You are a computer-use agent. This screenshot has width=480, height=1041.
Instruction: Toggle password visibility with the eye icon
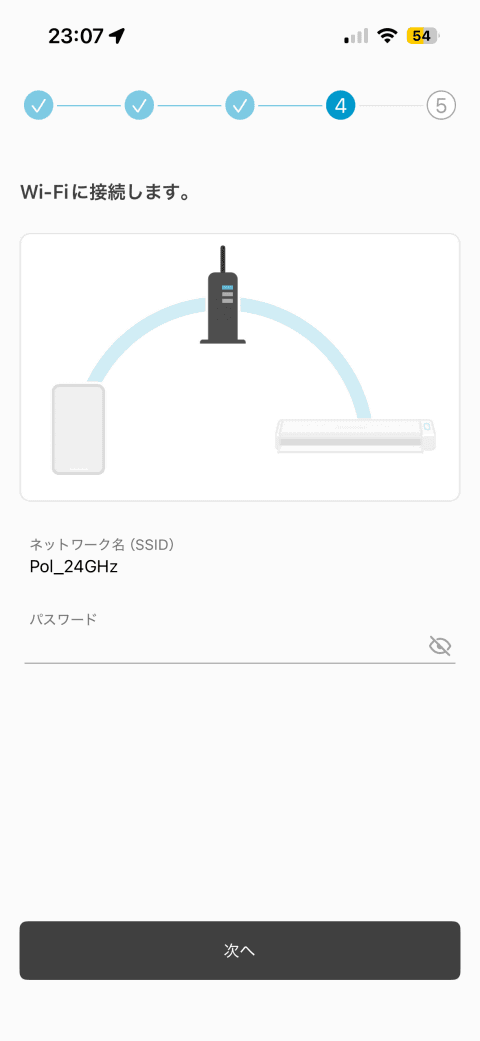440,645
